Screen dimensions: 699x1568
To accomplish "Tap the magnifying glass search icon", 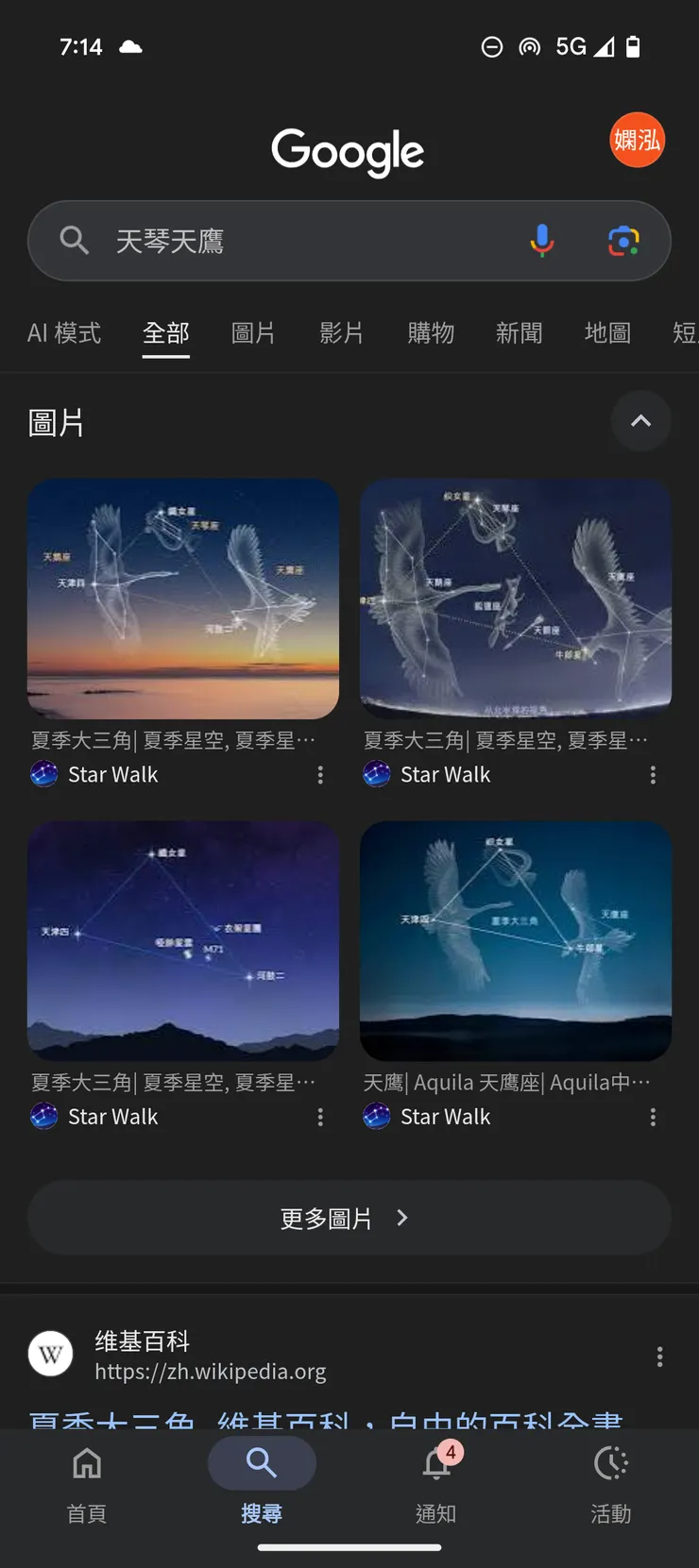I will [x=74, y=241].
